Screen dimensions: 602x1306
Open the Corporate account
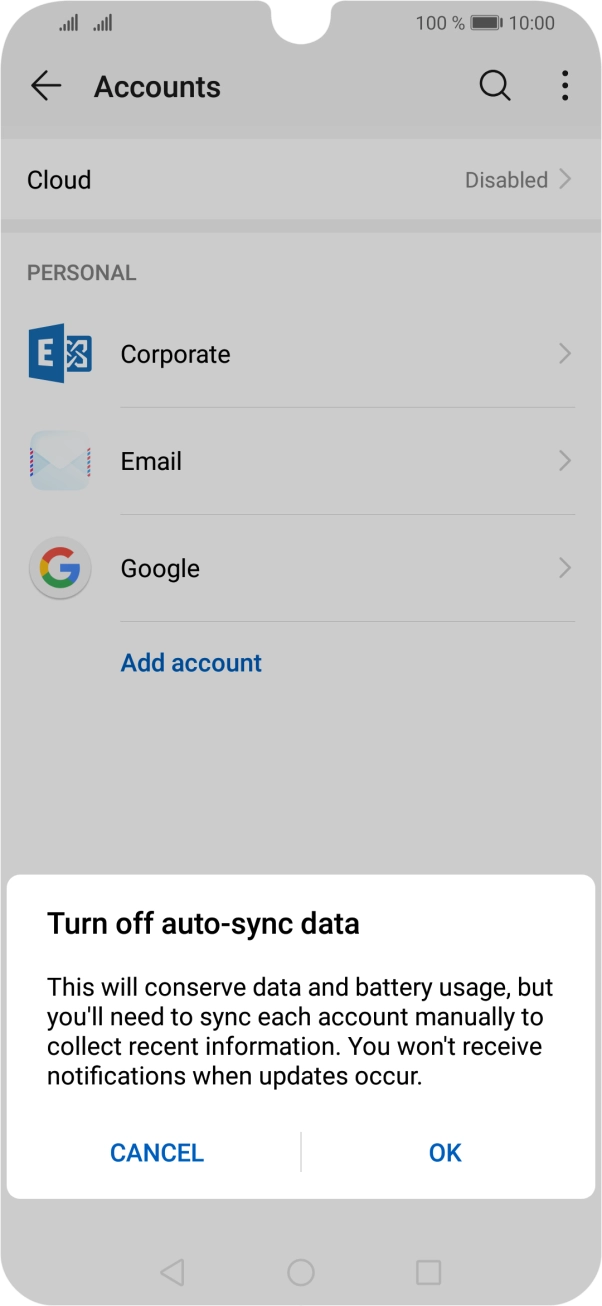click(301, 354)
